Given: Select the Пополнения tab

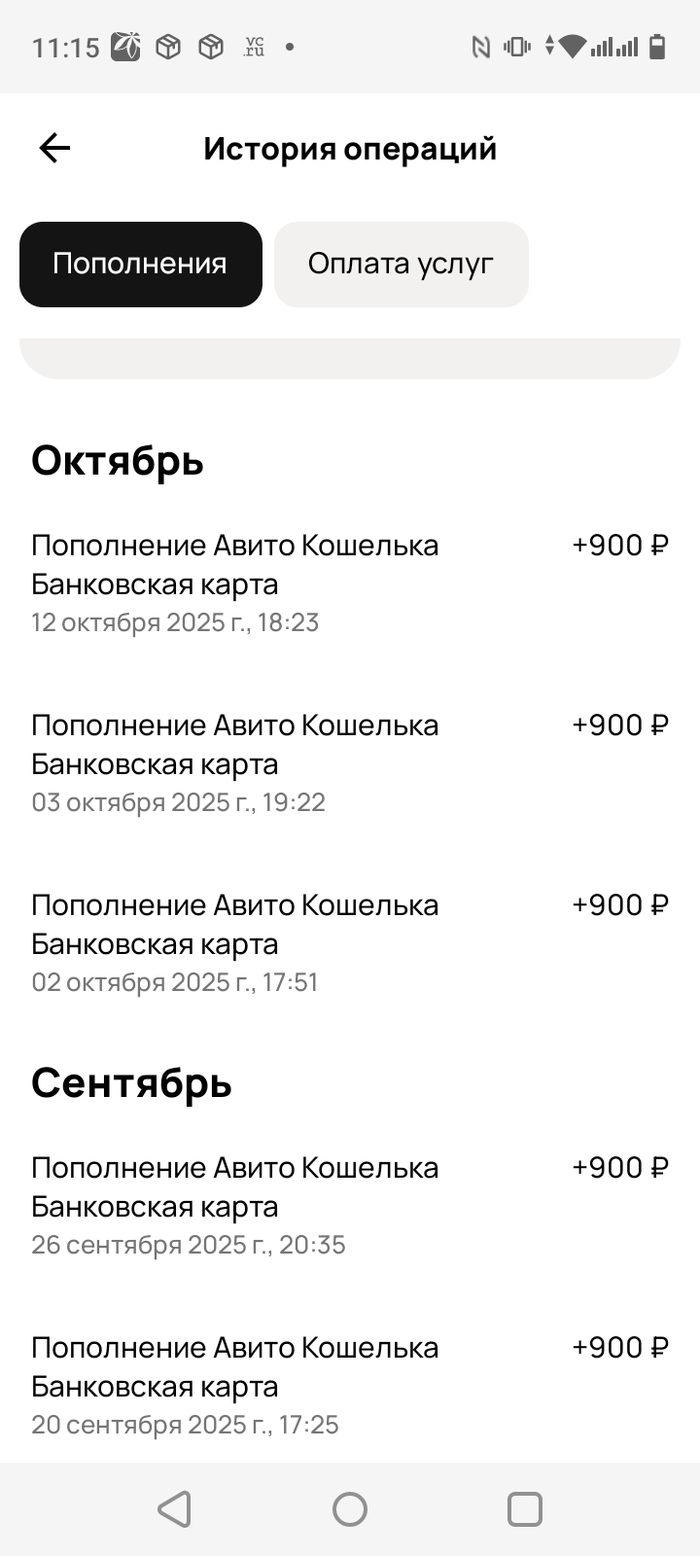Looking at the screenshot, I should 140,264.
